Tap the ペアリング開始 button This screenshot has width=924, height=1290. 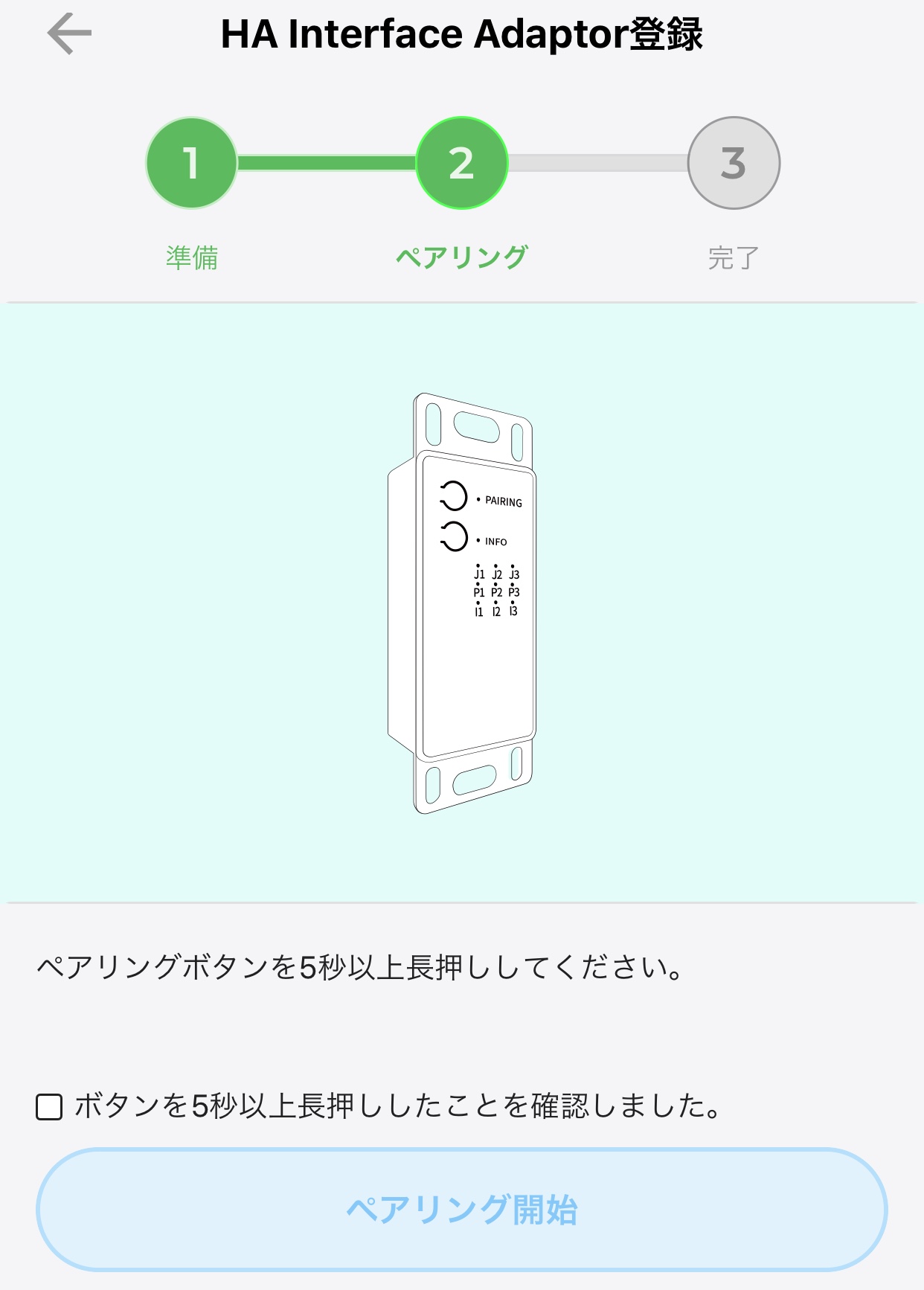click(461, 1210)
